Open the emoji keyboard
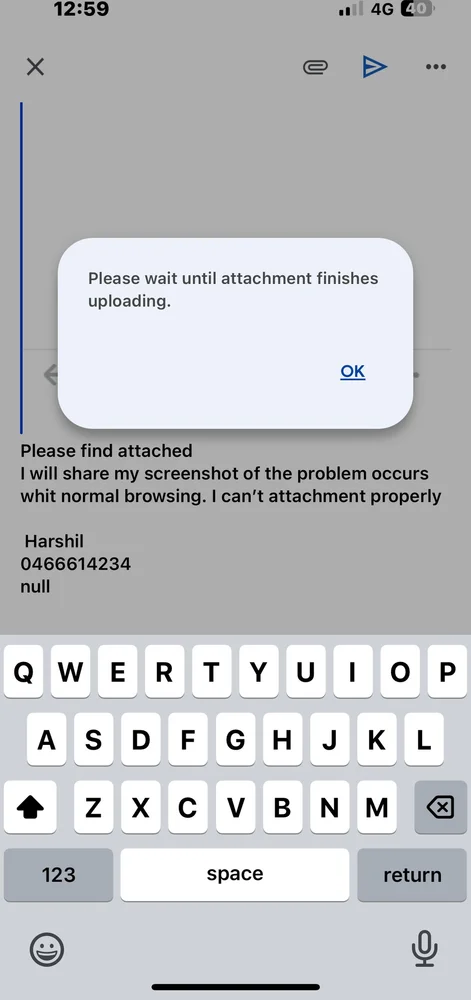This screenshot has width=471, height=1000. 47,948
